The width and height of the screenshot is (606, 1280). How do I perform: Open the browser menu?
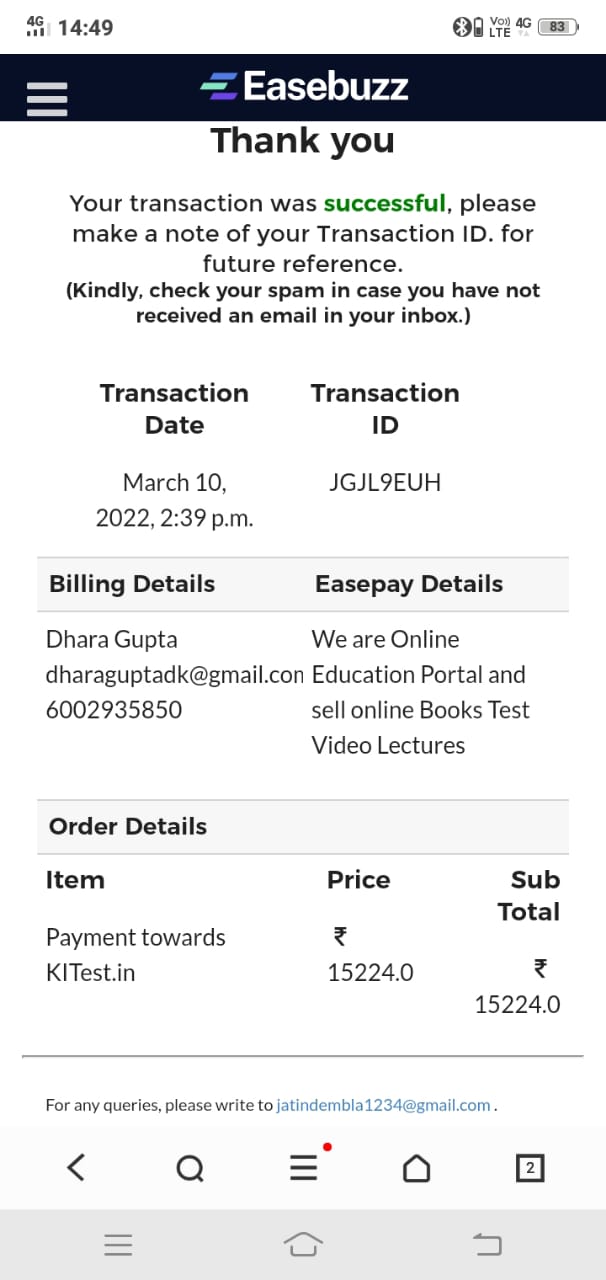pos(303,1167)
